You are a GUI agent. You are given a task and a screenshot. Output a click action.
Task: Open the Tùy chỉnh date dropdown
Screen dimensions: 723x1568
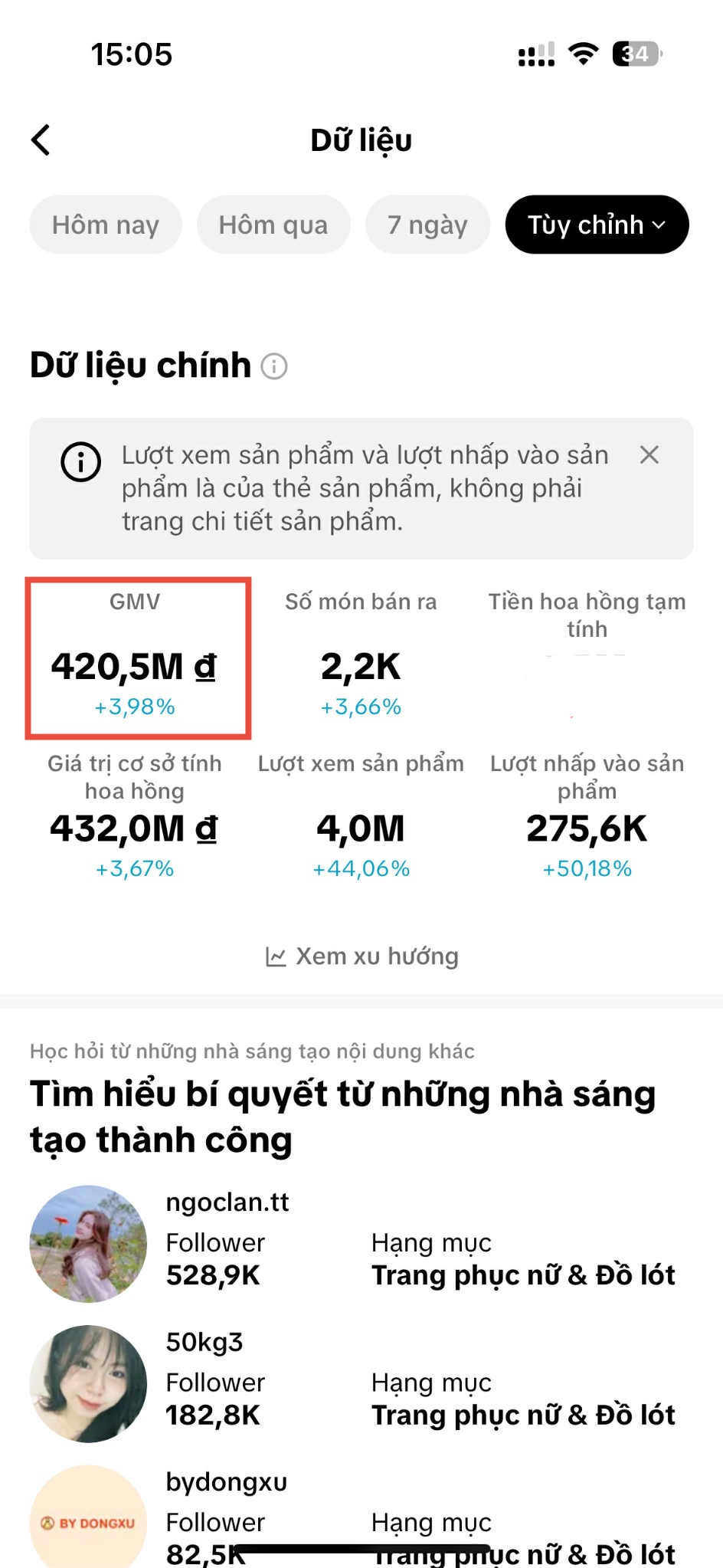[x=597, y=225]
